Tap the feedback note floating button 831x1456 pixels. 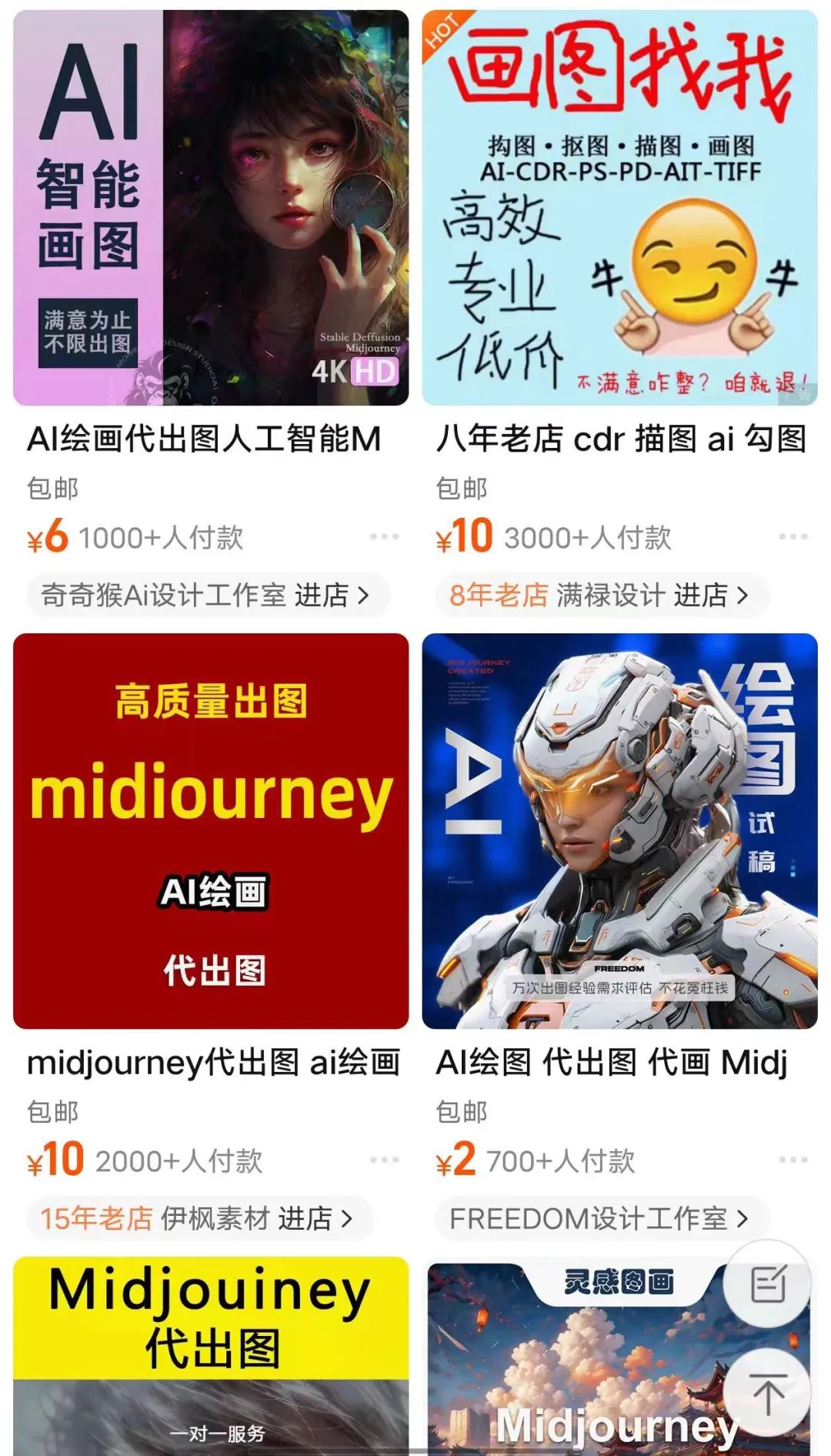(768, 1284)
